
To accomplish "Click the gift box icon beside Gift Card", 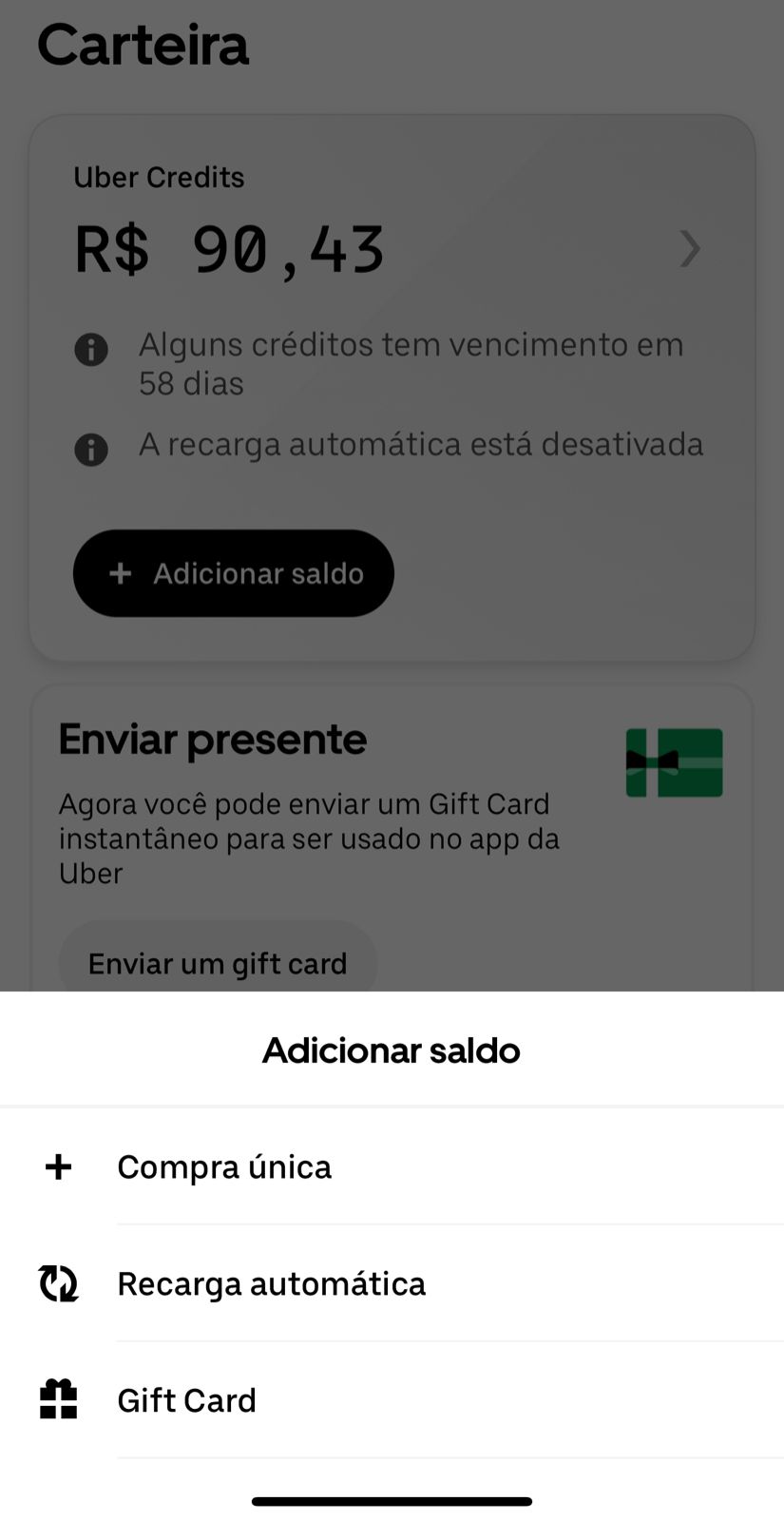I will click(x=58, y=1400).
